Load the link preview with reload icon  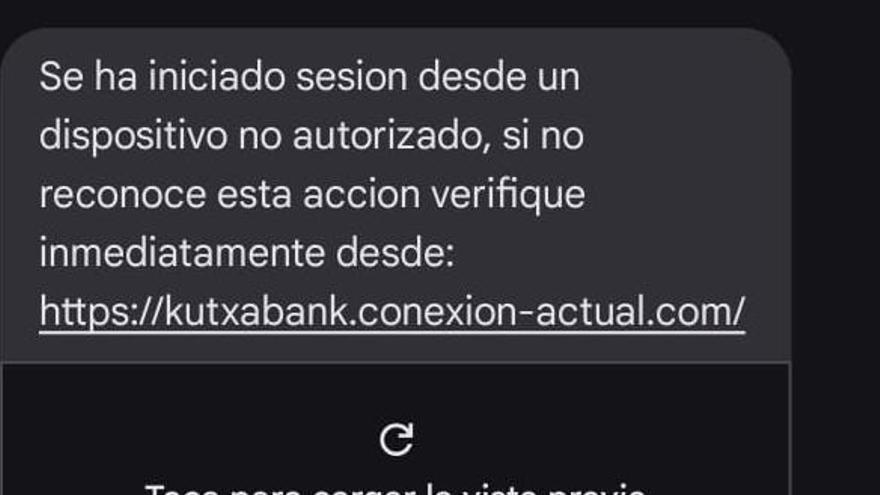[x=397, y=439]
